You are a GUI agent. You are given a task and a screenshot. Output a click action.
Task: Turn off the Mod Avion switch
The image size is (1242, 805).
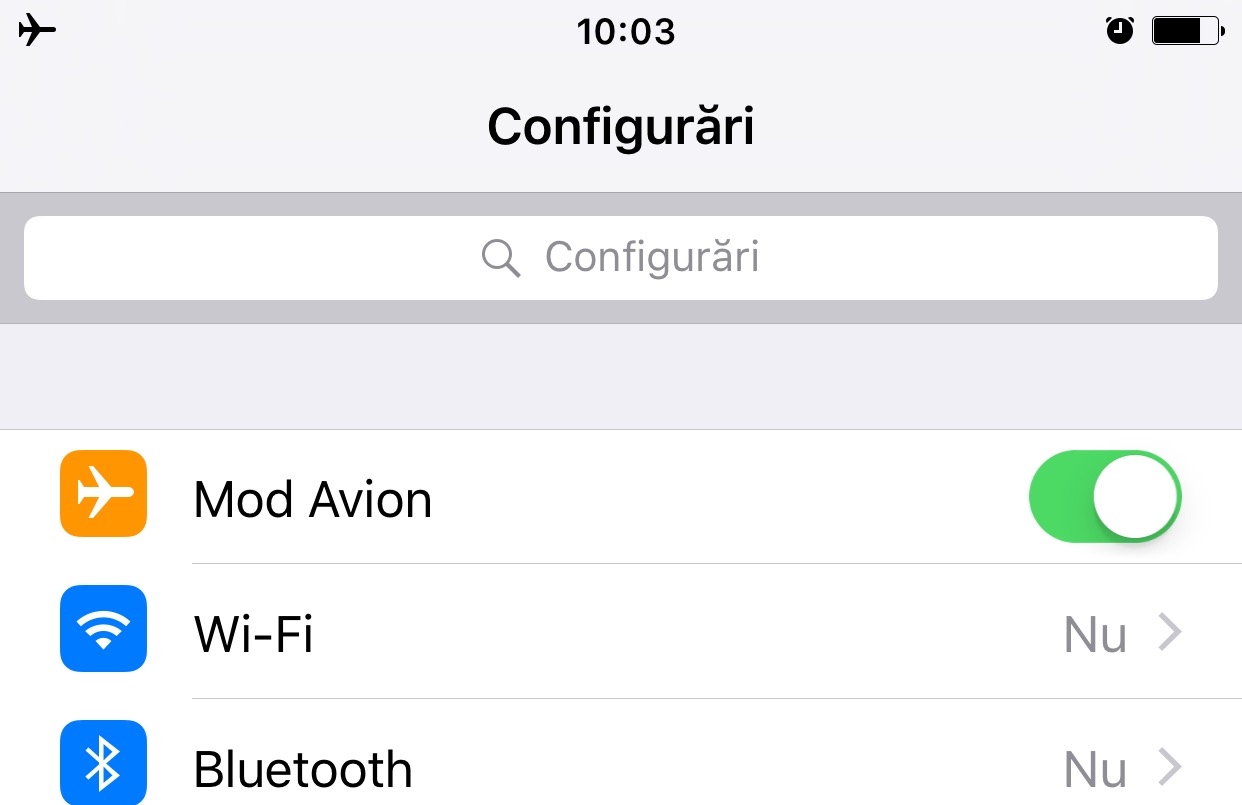click(x=1104, y=496)
